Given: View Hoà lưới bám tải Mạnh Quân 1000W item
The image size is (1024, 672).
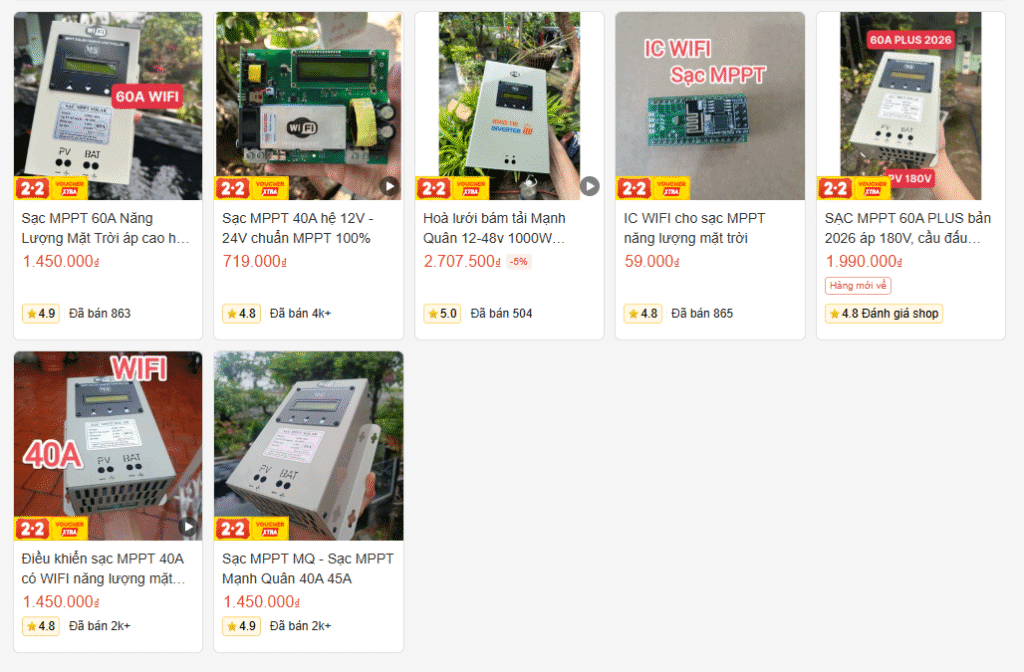Looking at the screenshot, I should click(509, 227).
